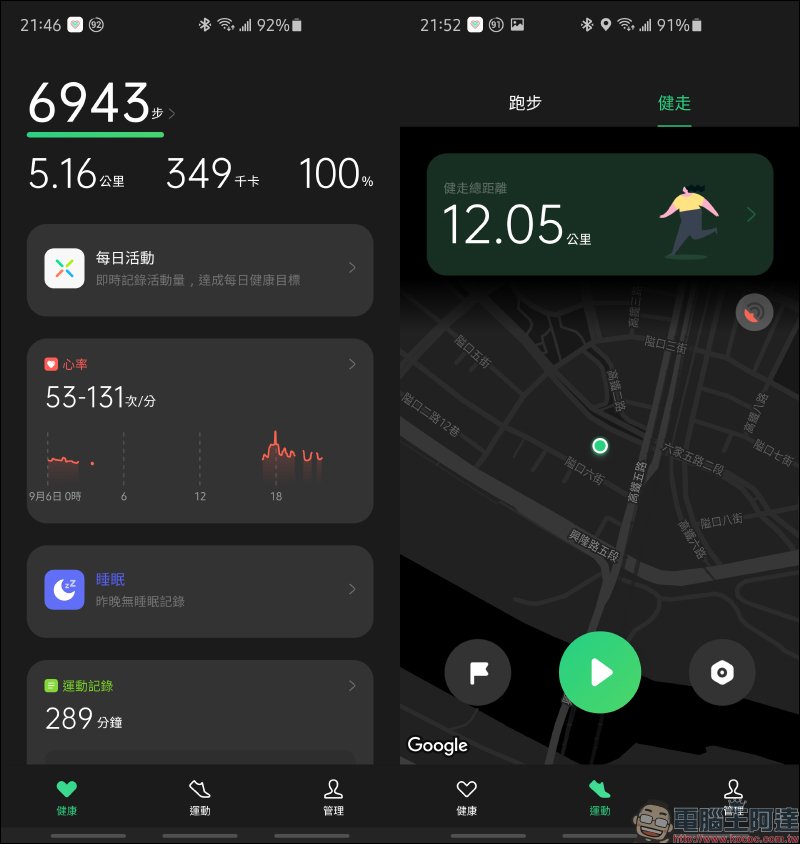Image resolution: width=800 pixels, height=844 pixels.
Task: Open the 運動記錄 workout record card
Action: pos(200,705)
